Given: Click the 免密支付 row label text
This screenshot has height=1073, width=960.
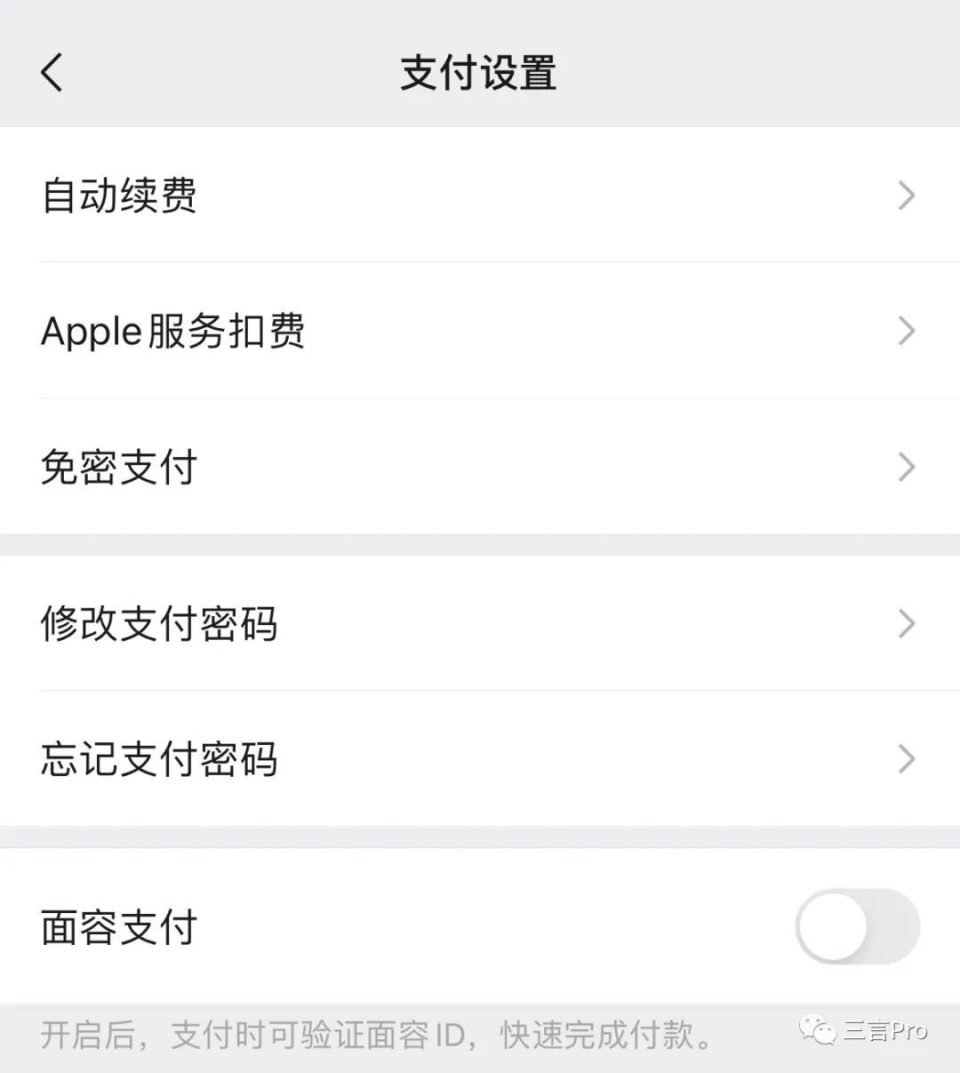Looking at the screenshot, I should [x=120, y=466].
